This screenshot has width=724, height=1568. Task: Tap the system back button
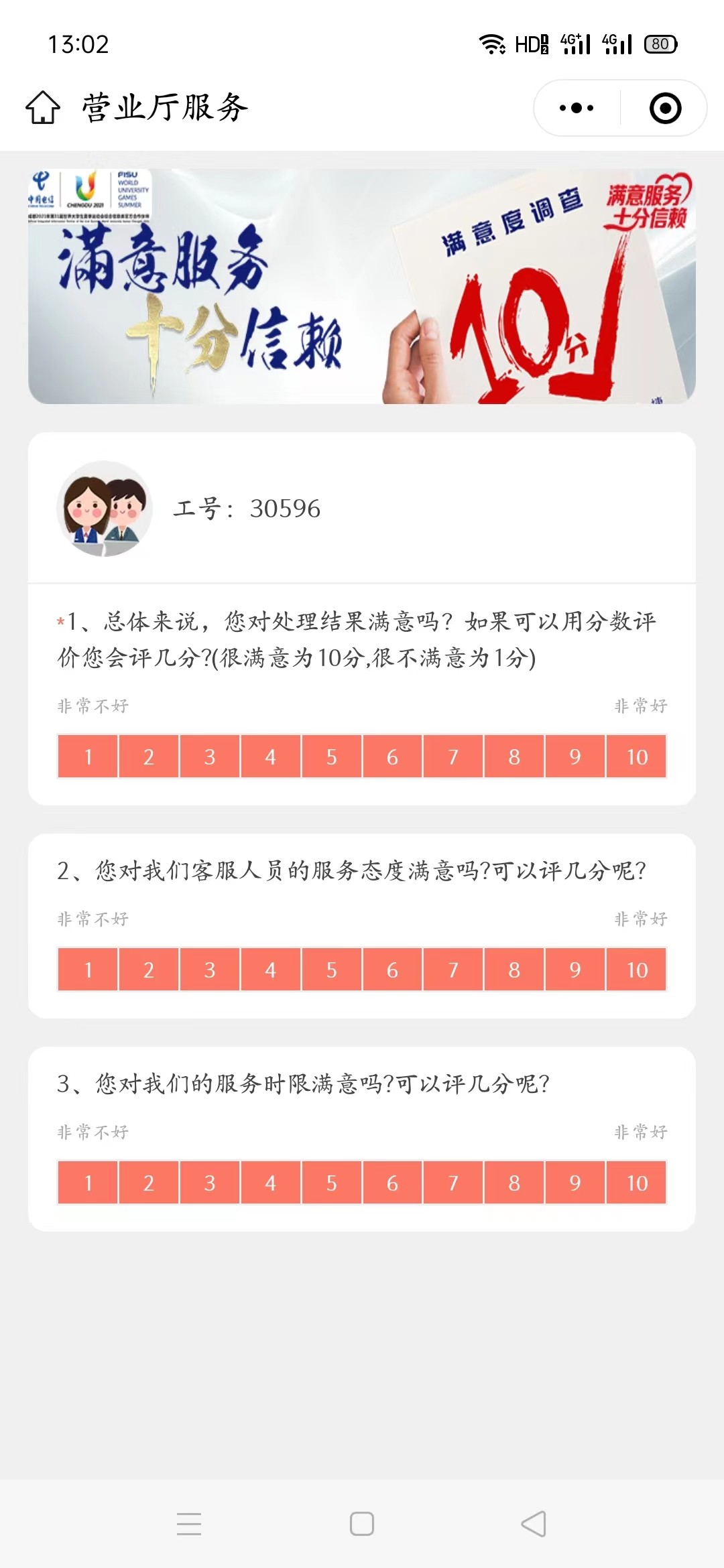534,1524
